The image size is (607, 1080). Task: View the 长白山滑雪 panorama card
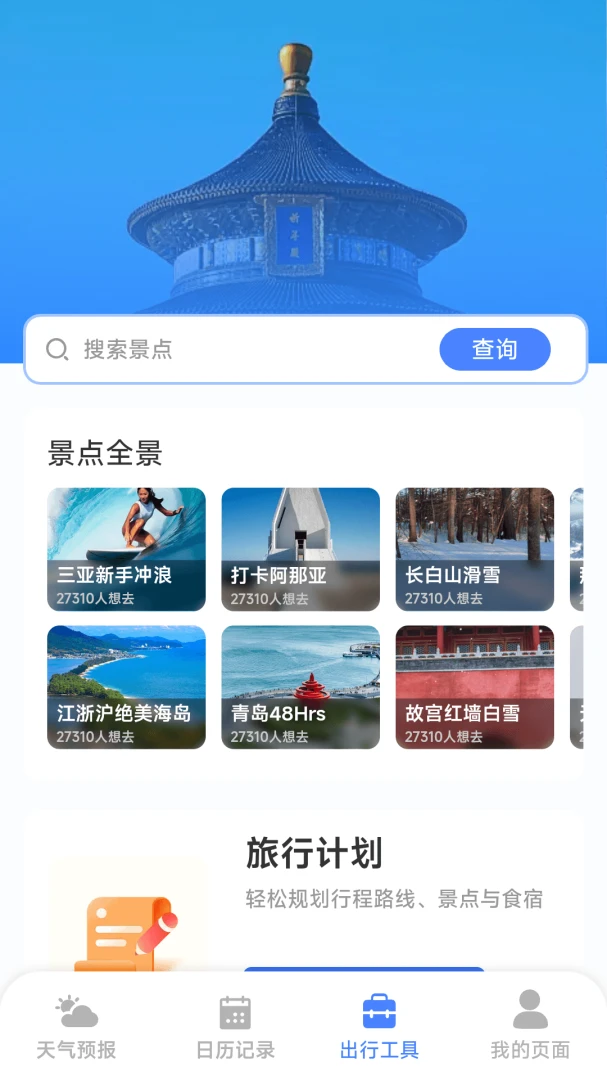pos(475,549)
